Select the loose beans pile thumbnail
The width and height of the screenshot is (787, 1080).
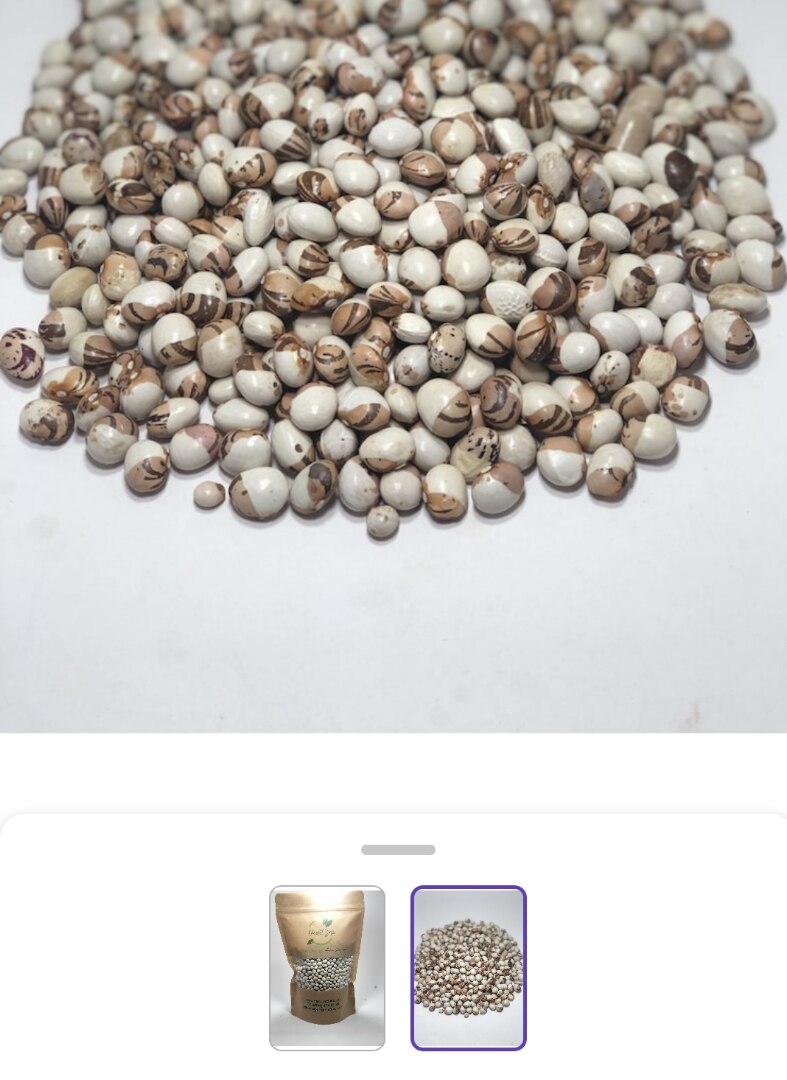click(x=468, y=967)
